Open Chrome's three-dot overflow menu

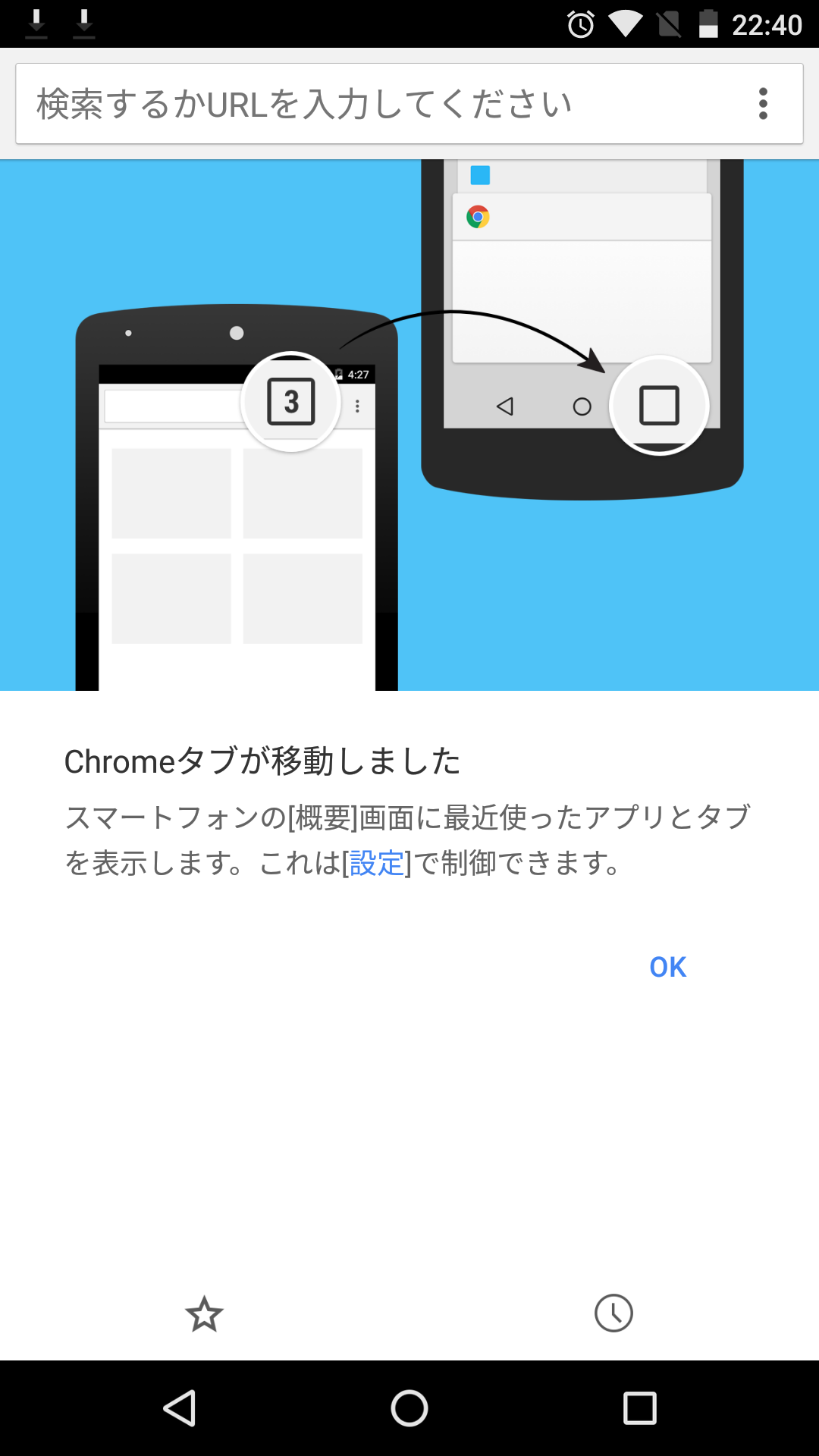pos(763,104)
